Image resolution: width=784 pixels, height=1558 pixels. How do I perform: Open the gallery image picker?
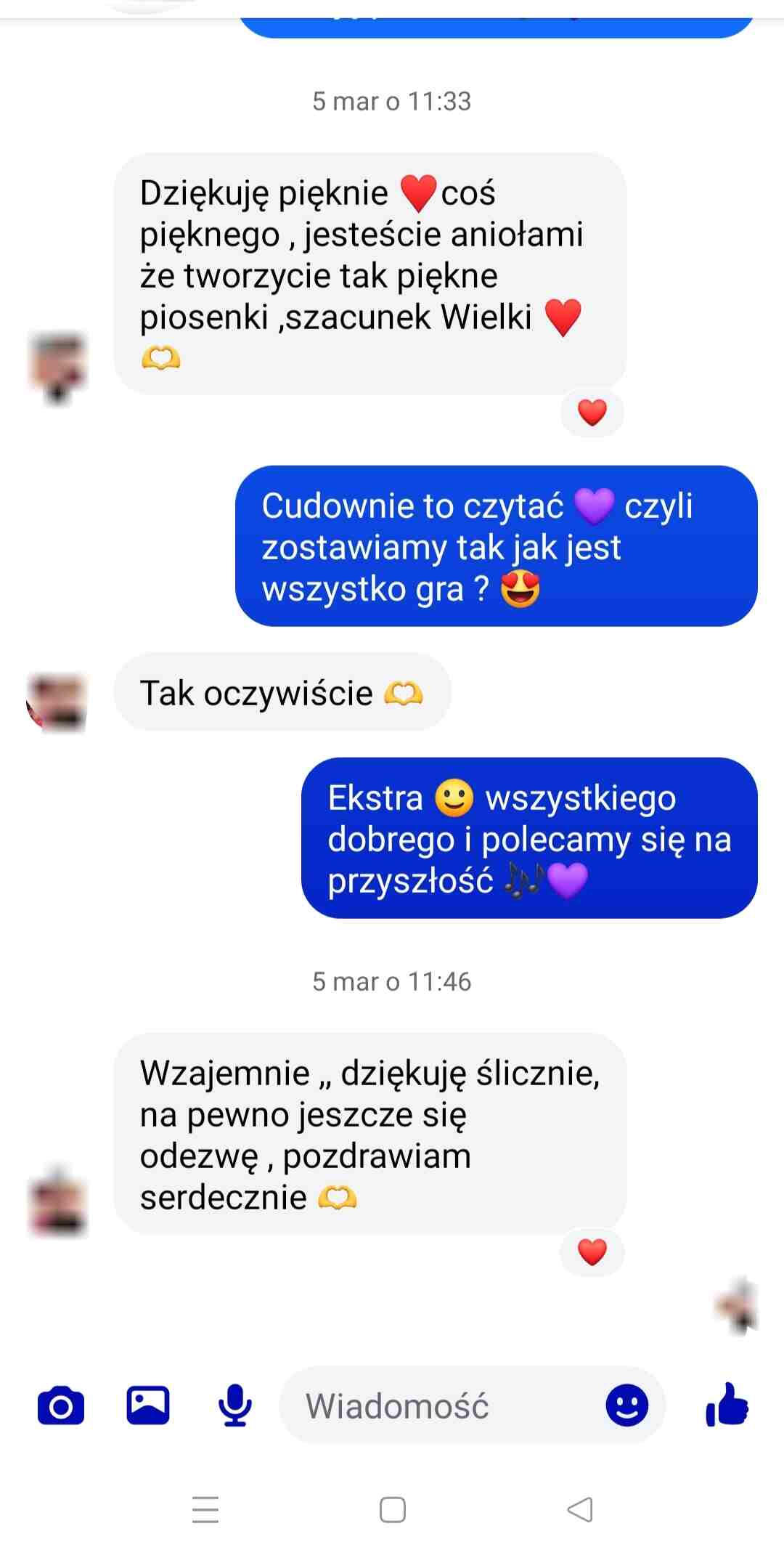[x=148, y=1405]
